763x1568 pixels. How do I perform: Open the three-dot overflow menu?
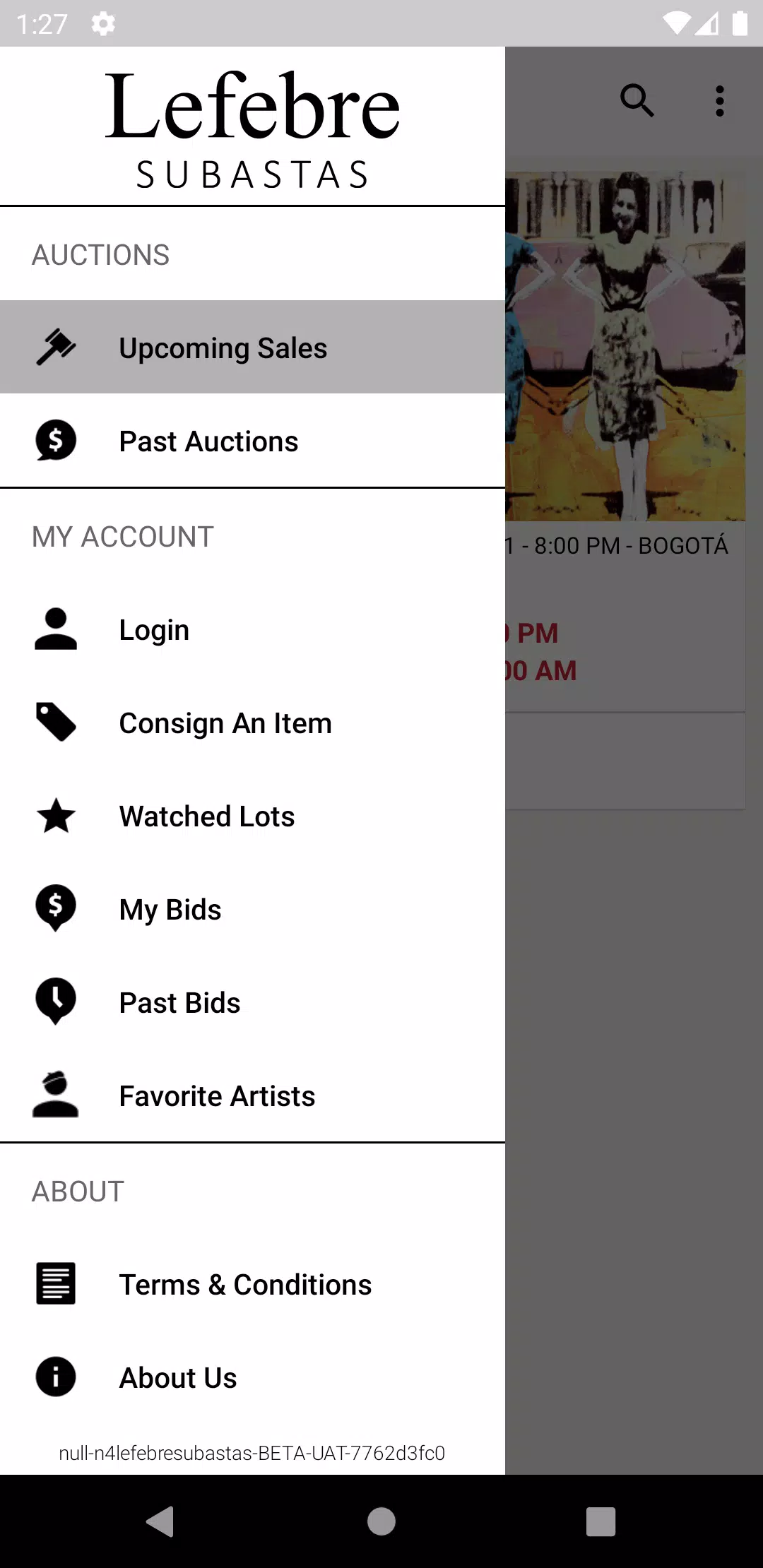719,101
